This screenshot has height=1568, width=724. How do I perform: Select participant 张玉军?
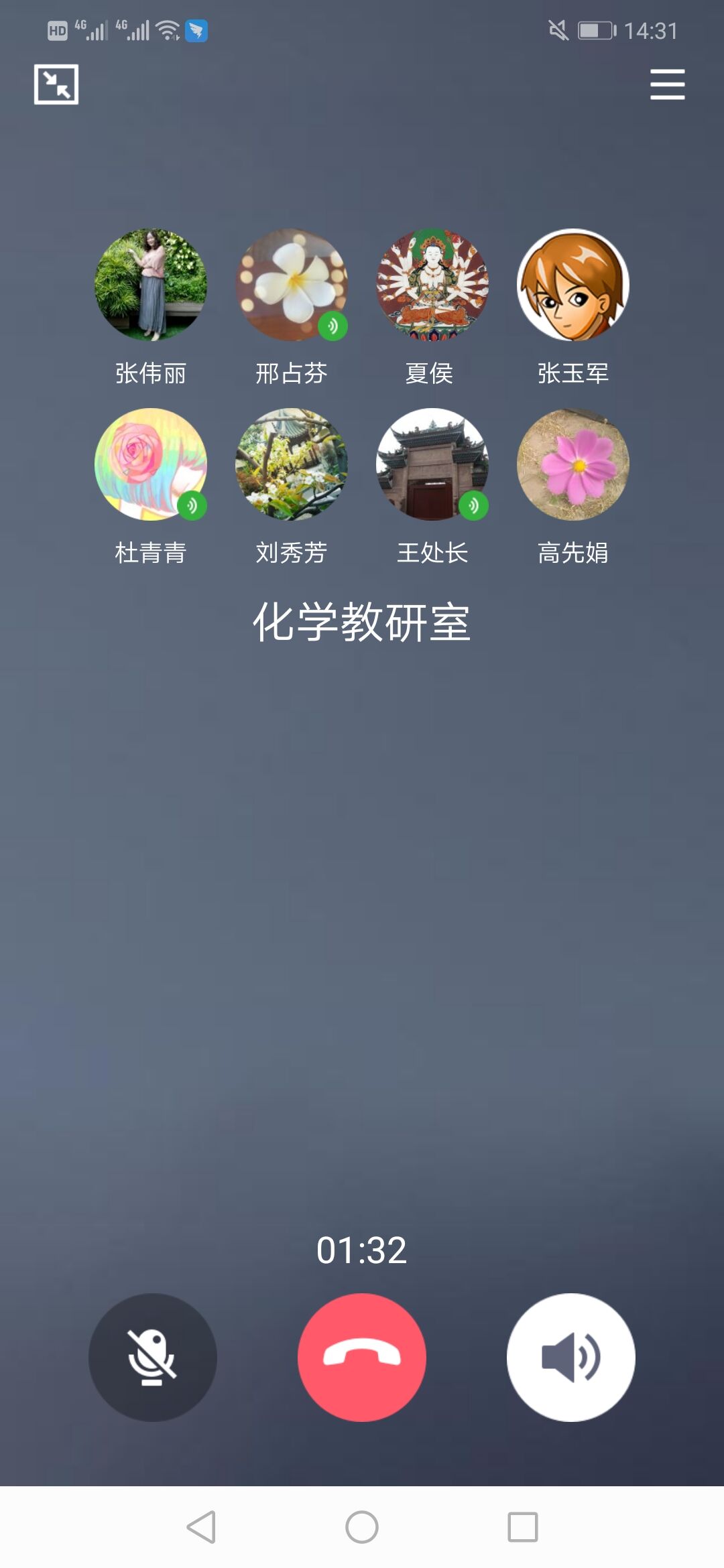coord(573,285)
